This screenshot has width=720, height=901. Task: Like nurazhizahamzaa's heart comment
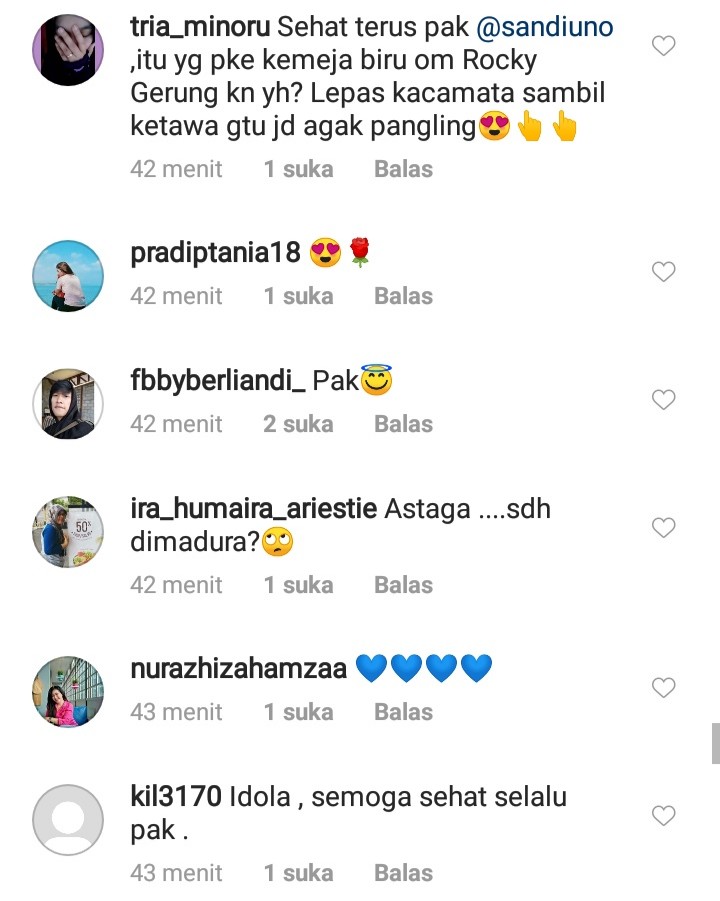click(663, 688)
